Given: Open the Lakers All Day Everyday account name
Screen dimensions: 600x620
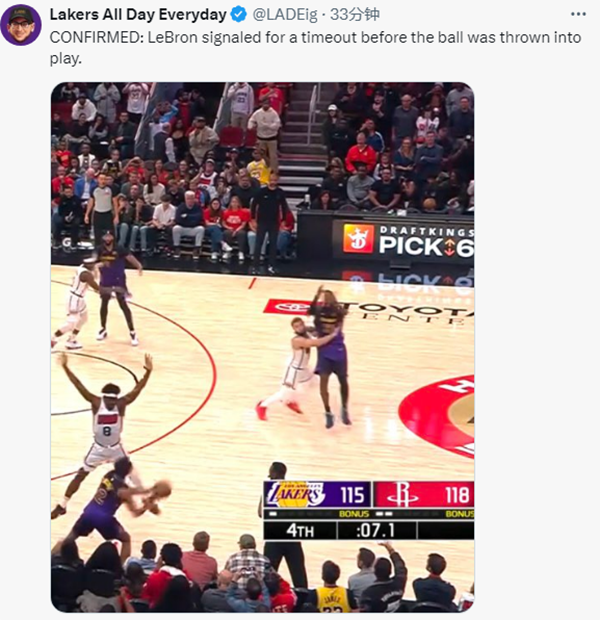Looking at the screenshot, I should [x=137, y=15].
